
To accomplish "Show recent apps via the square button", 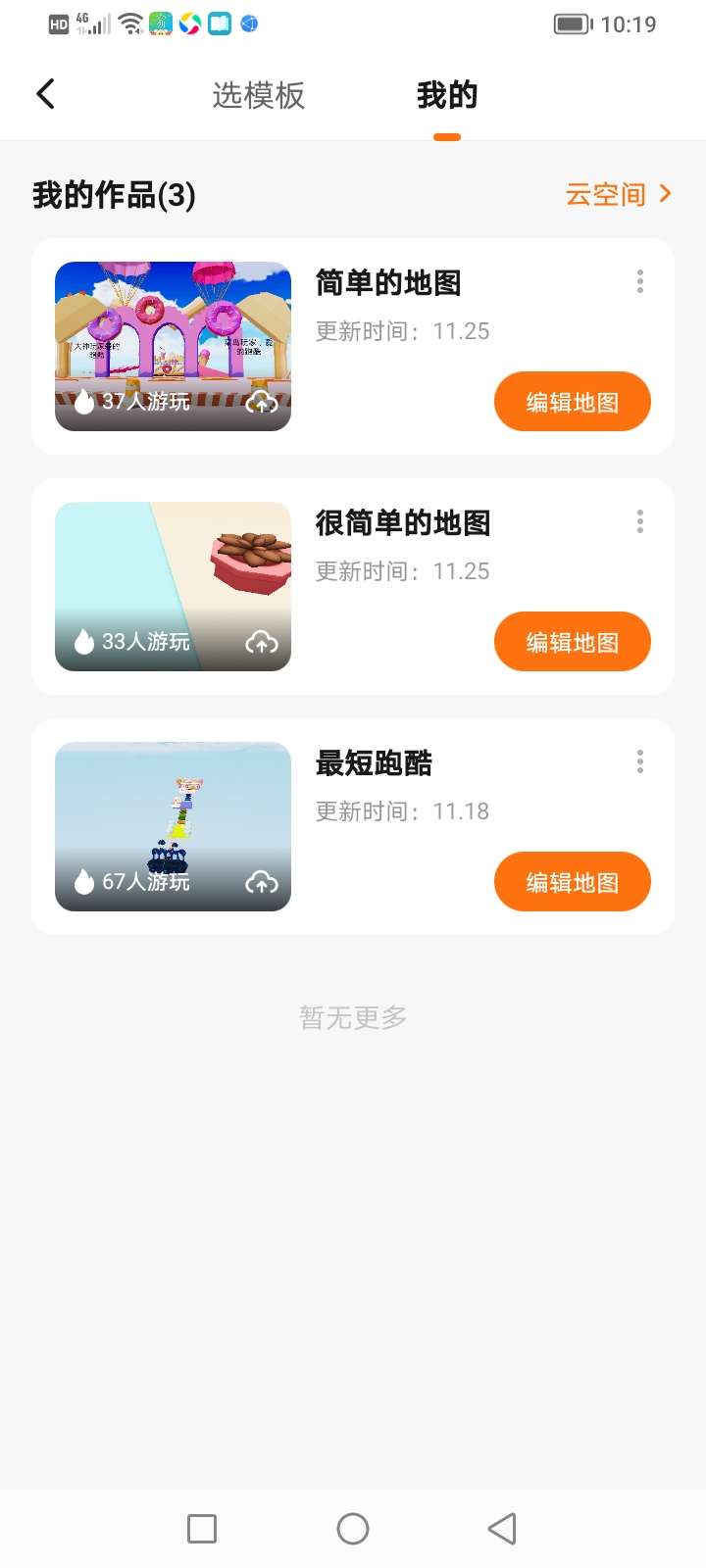I will (x=202, y=1529).
